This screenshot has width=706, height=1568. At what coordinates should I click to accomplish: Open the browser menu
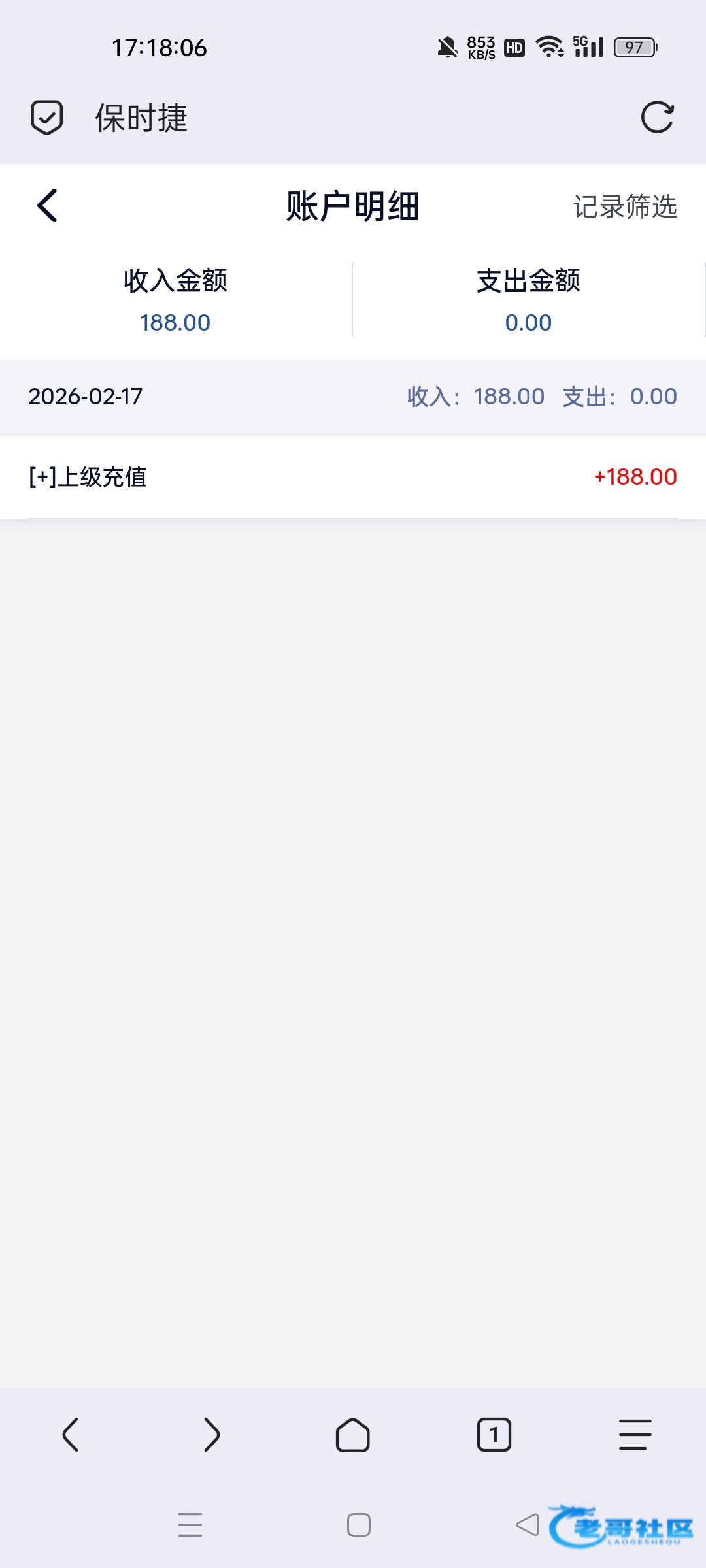click(x=635, y=1435)
